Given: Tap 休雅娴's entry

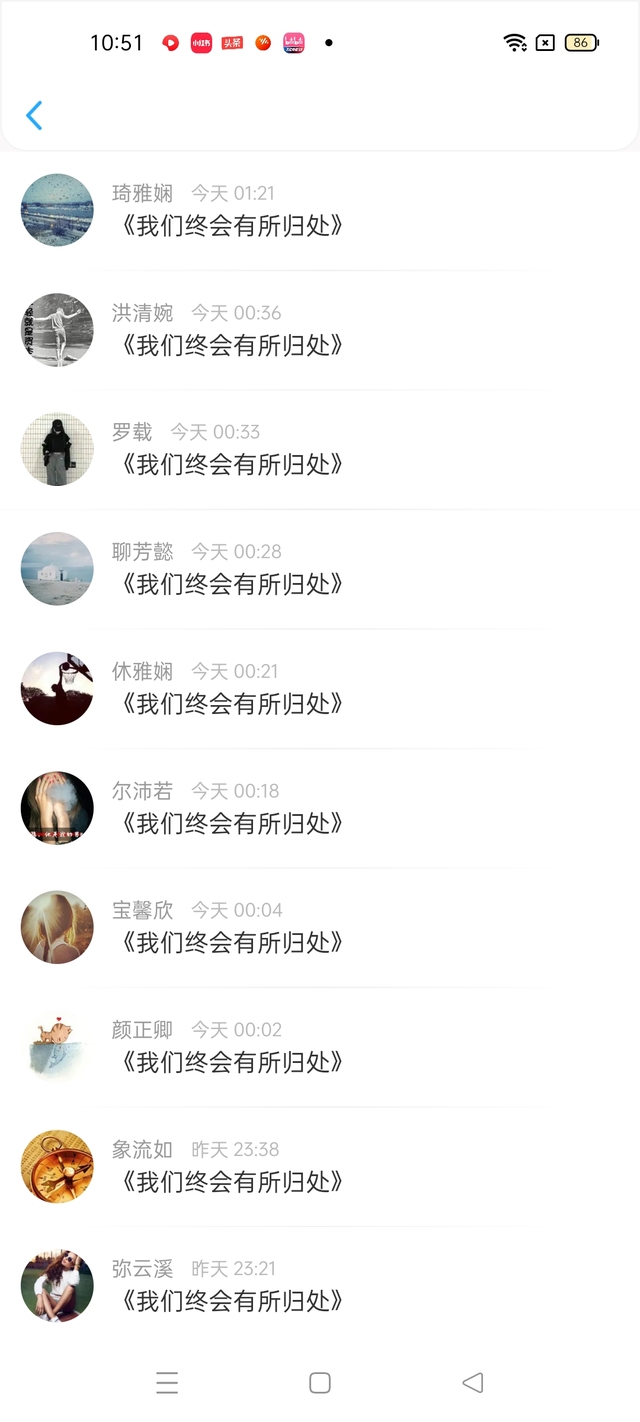Looking at the screenshot, I should click(x=320, y=688).
